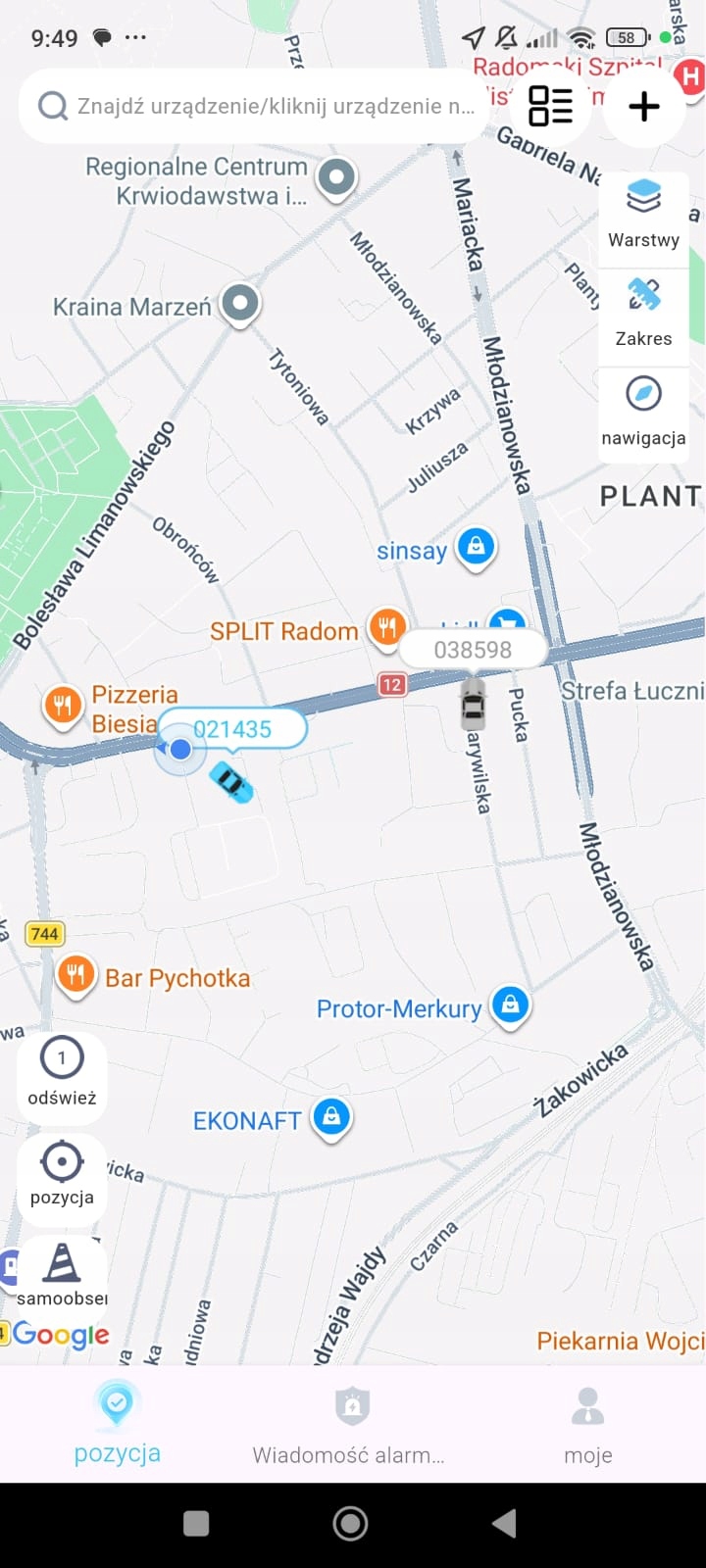
Task: Tap the system back button
Action: (x=504, y=1523)
